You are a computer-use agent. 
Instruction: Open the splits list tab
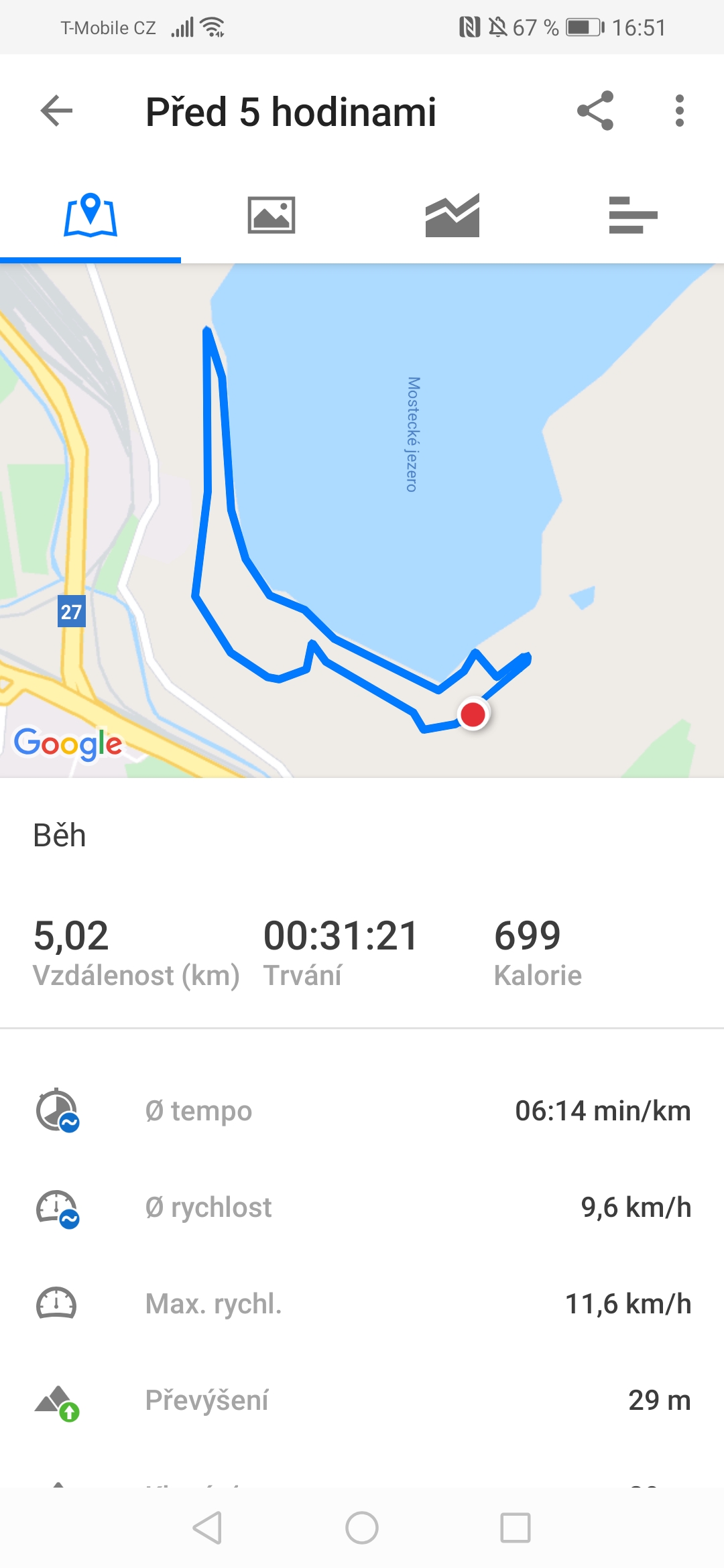(x=633, y=215)
